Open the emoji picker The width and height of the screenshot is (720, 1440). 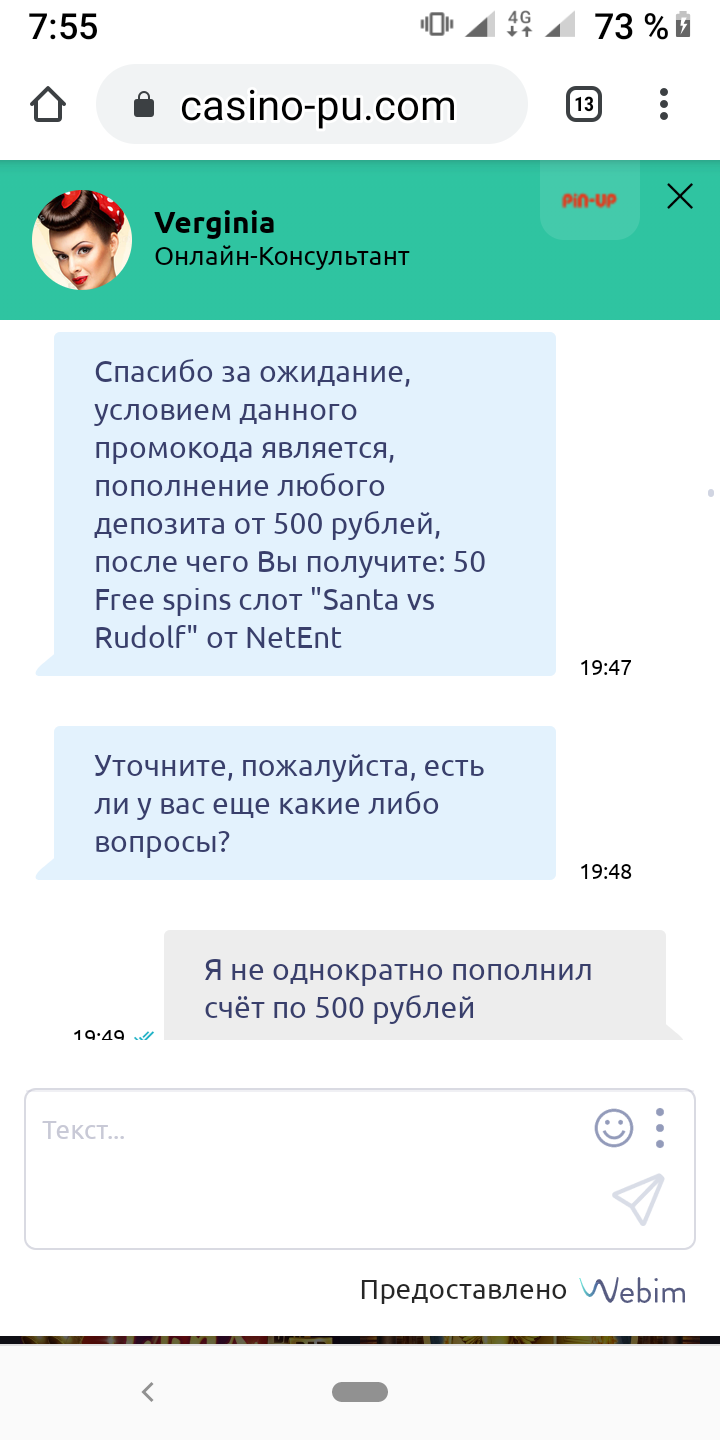click(614, 1128)
